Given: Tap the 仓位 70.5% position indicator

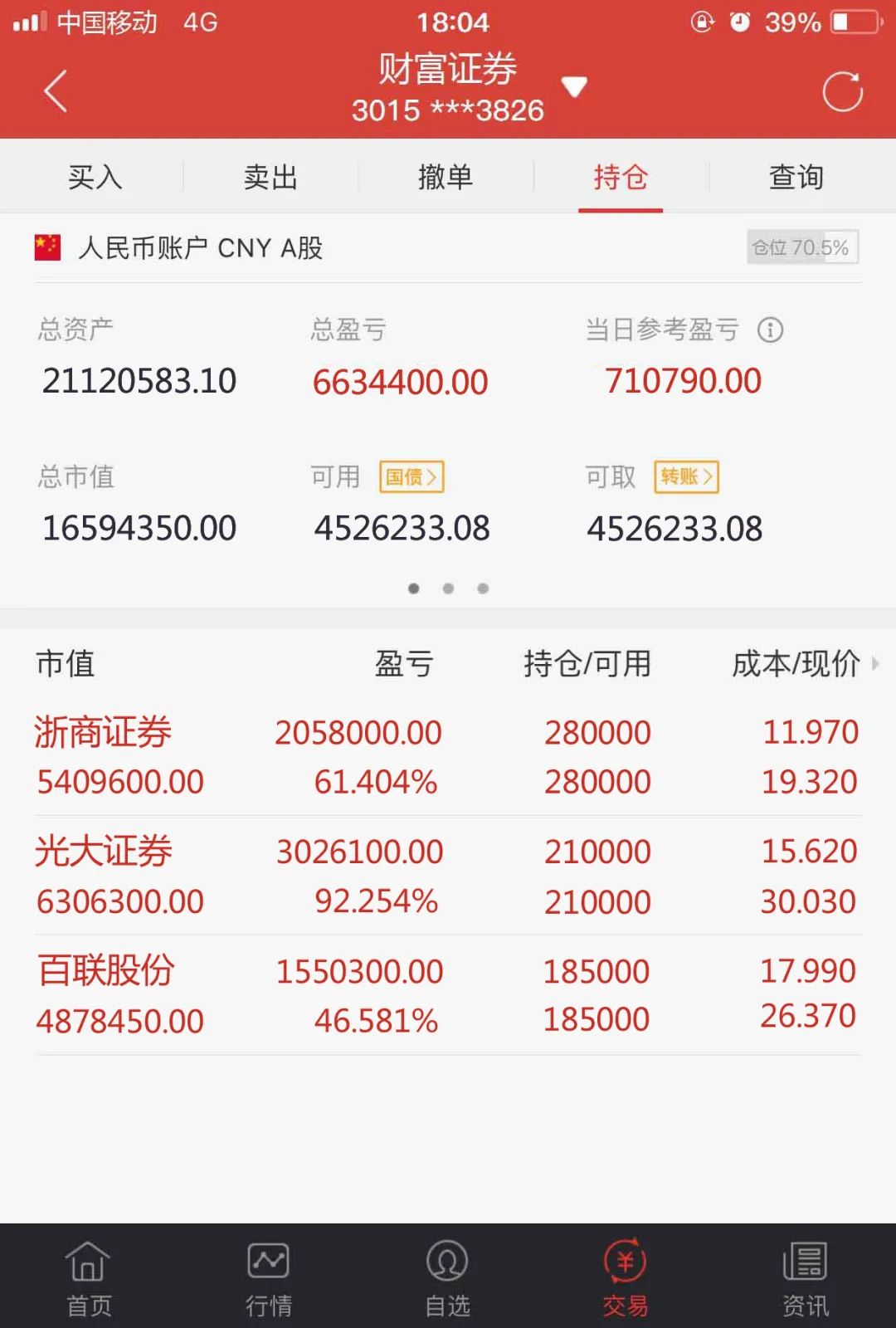Looking at the screenshot, I should click(801, 247).
